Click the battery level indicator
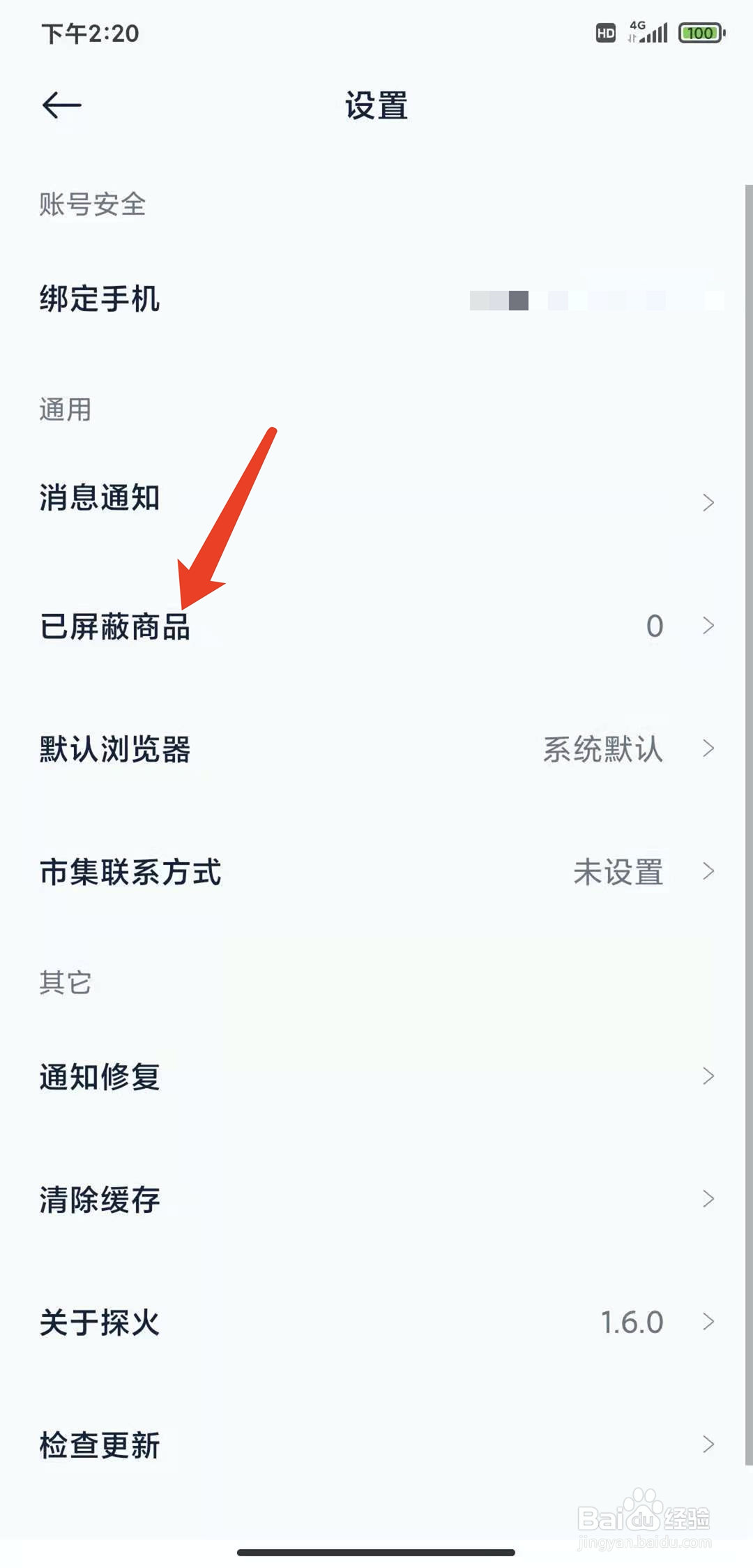 click(701, 33)
